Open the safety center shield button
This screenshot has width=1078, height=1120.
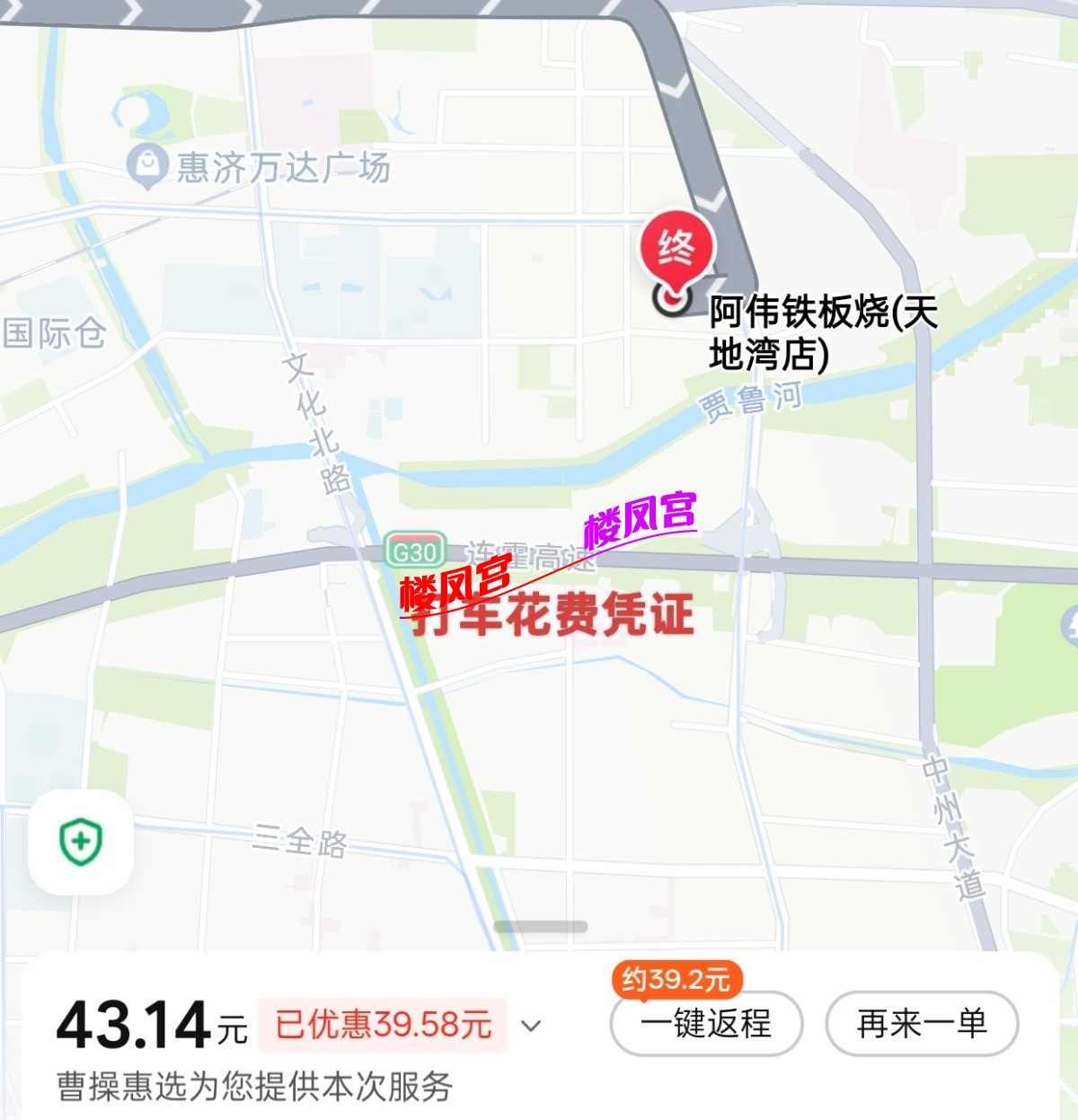click(x=81, y=842)
